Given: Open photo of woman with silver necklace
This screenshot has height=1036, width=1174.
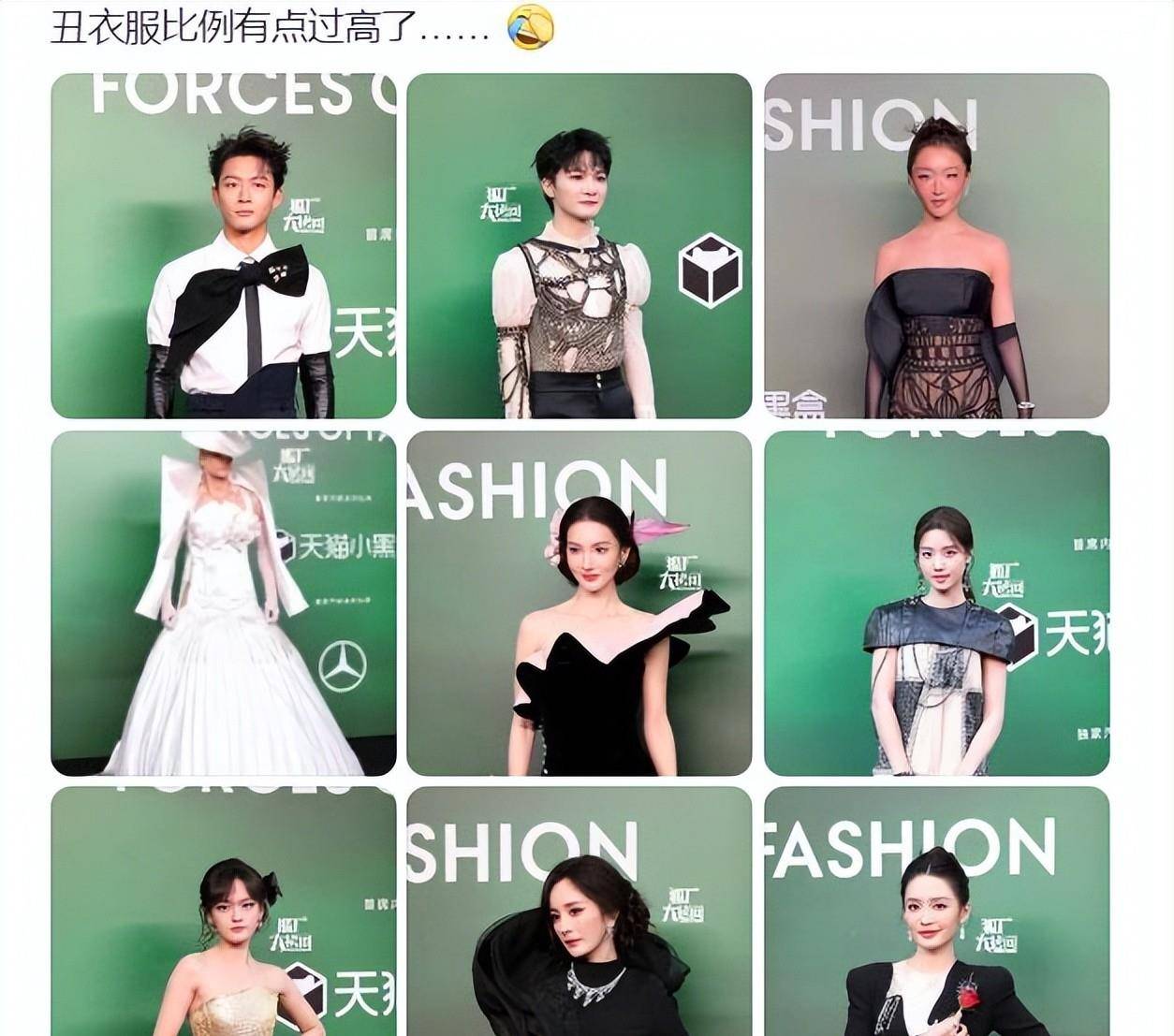Looking at the screenshot, I should (579, 912).
